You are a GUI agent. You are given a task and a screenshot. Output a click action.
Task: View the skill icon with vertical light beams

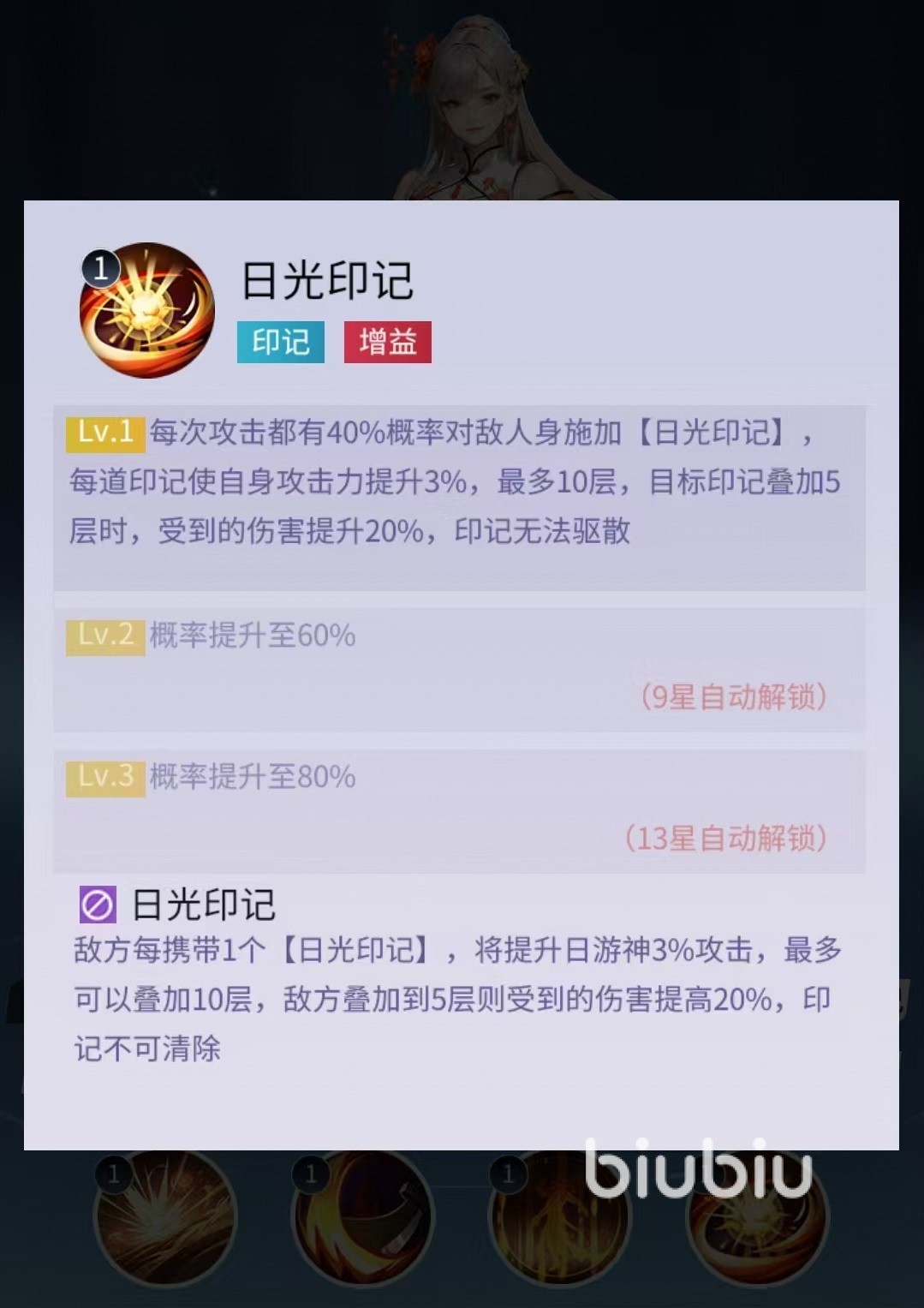[558, 1218]
